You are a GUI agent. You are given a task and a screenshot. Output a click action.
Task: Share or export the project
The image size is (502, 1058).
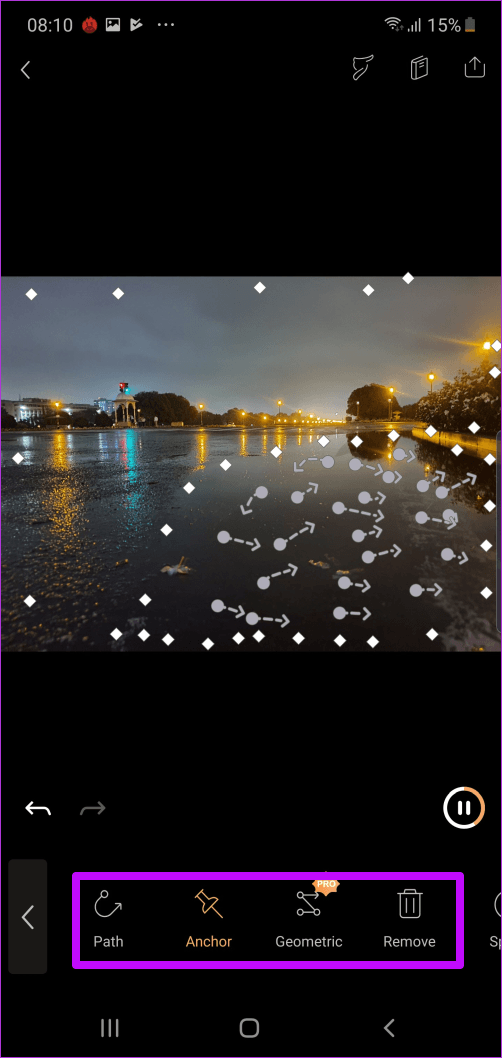click(475, 67)
